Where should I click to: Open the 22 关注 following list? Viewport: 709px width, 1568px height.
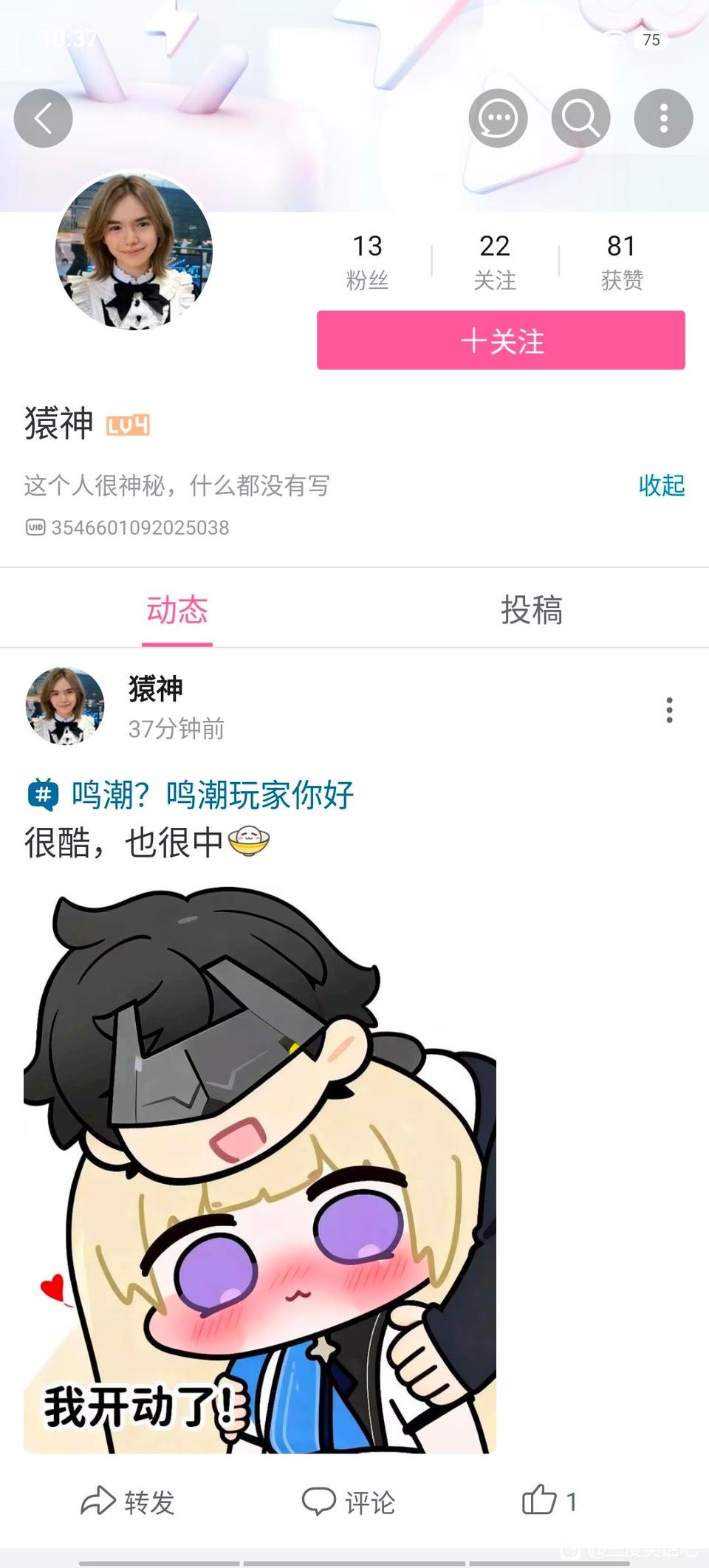pos(494,261)
